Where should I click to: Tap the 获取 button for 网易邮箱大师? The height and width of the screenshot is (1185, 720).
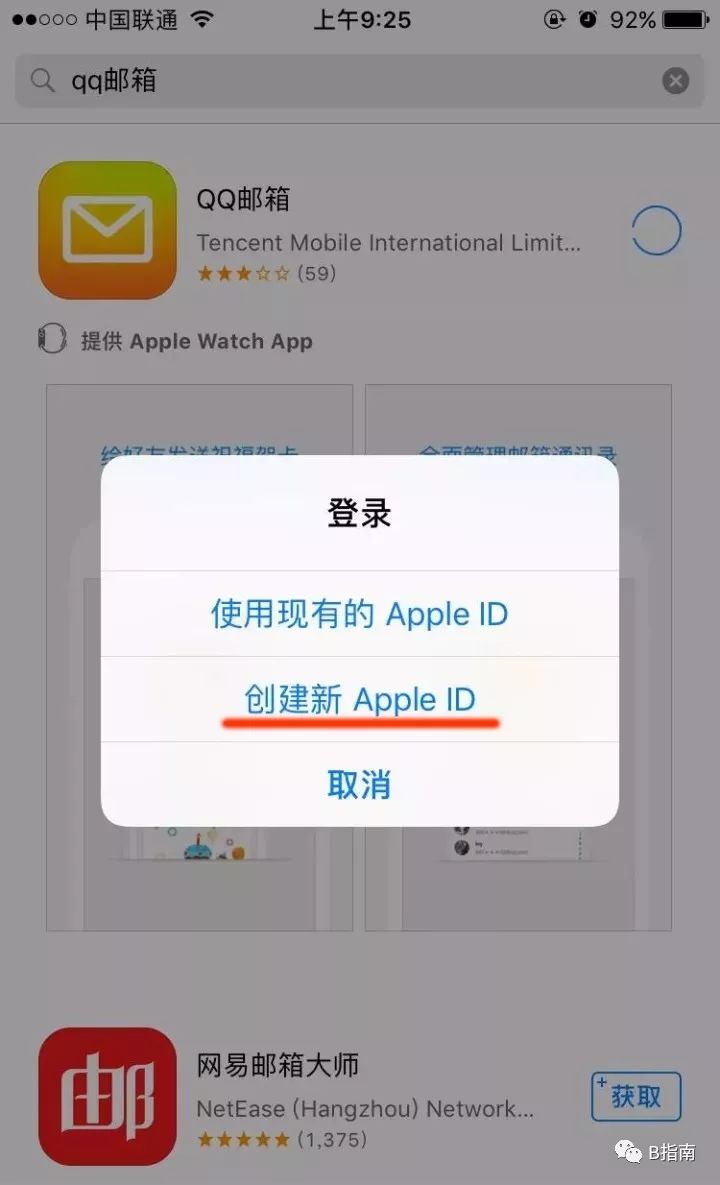pos(637,1096)
